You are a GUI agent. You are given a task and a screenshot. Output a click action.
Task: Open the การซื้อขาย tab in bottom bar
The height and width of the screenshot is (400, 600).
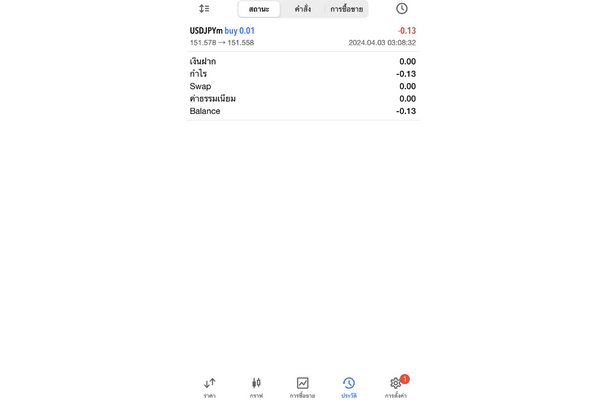(x=302, y=387)
